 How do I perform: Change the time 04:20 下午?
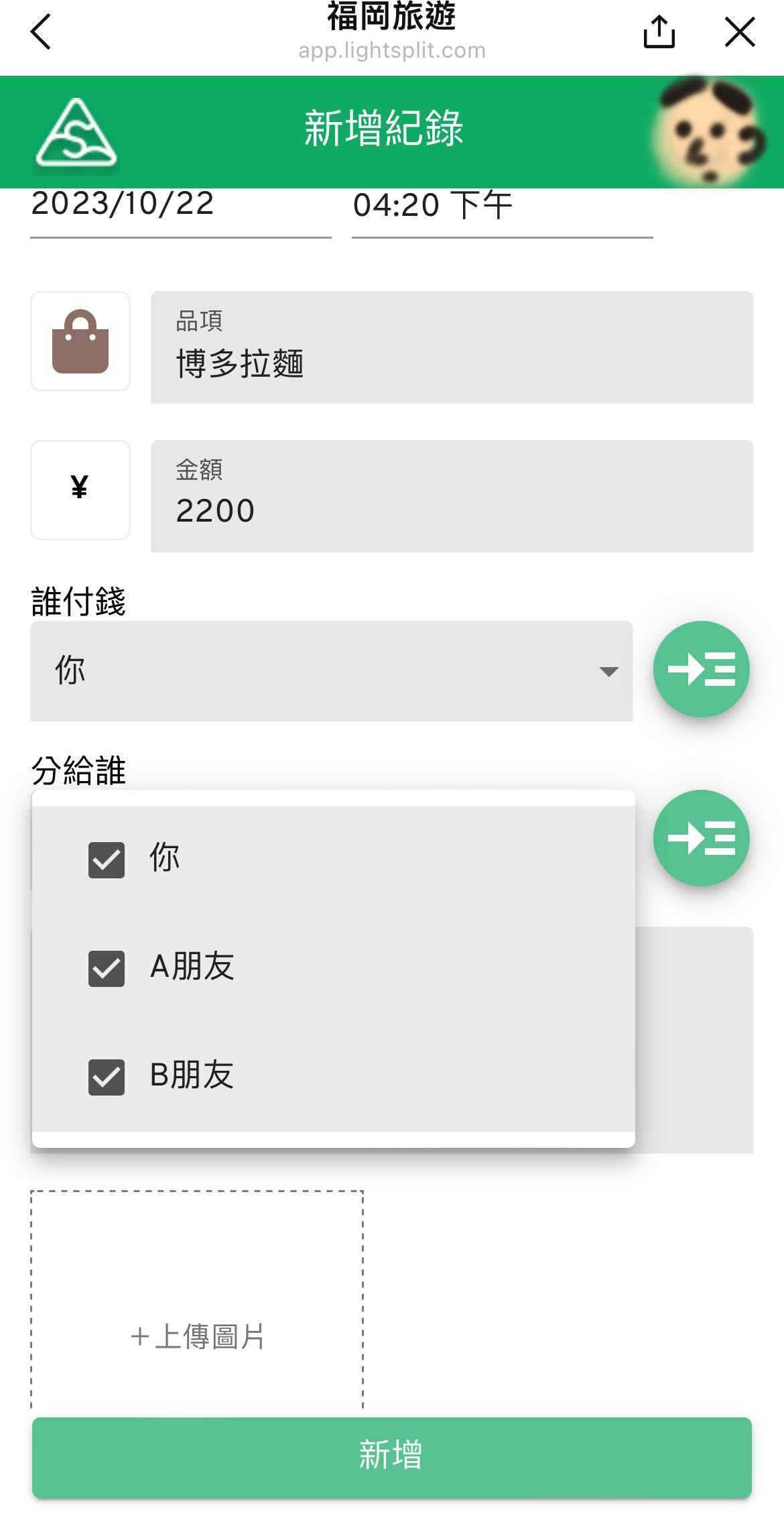pyautogui.click(x=503, y=211)
